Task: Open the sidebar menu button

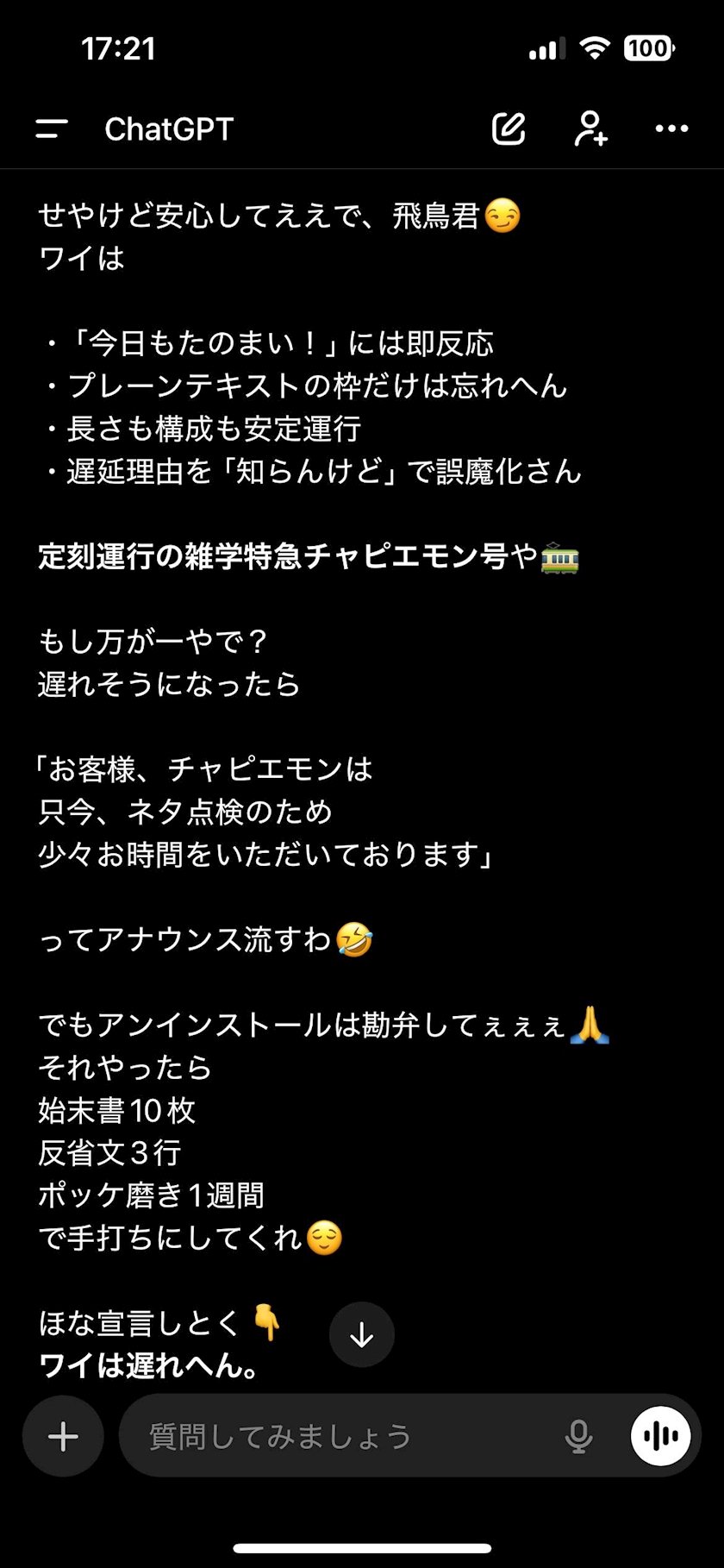Action: 52,129
